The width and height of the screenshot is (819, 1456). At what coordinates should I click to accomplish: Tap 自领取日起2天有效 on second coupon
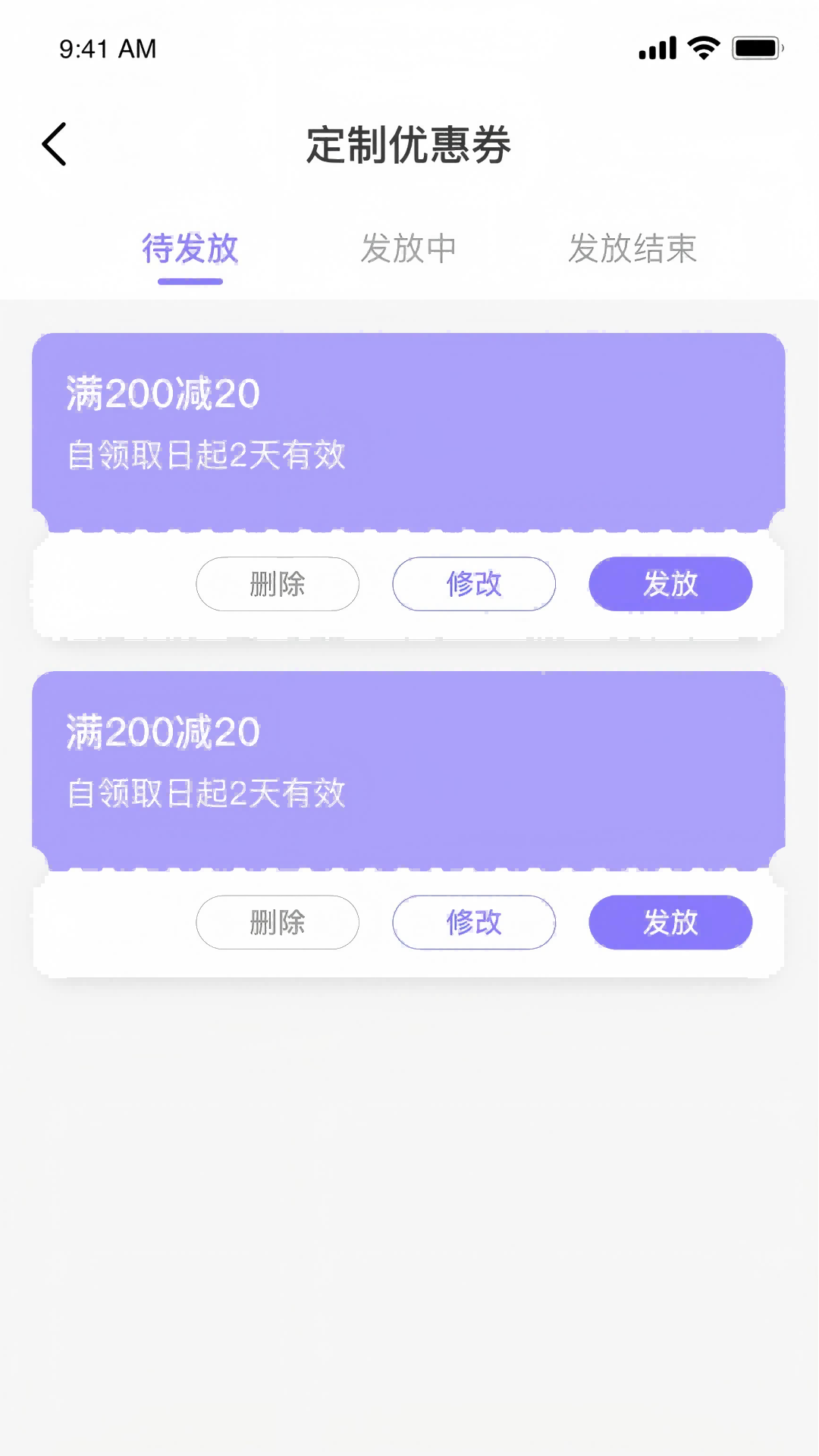pyautogui.click(x=206, y=795)
